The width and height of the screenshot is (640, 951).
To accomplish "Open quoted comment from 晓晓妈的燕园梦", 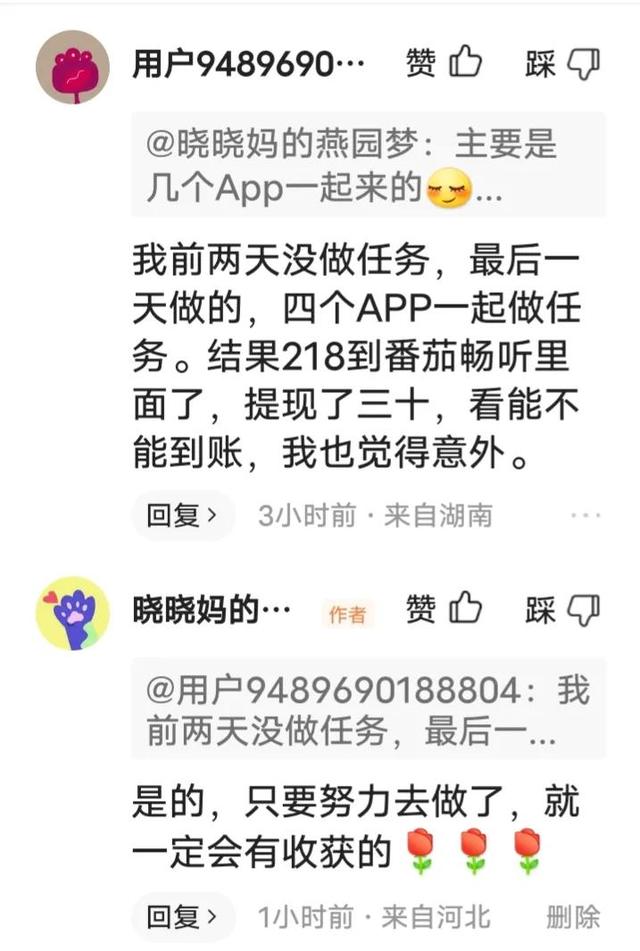I will point(368,165).
